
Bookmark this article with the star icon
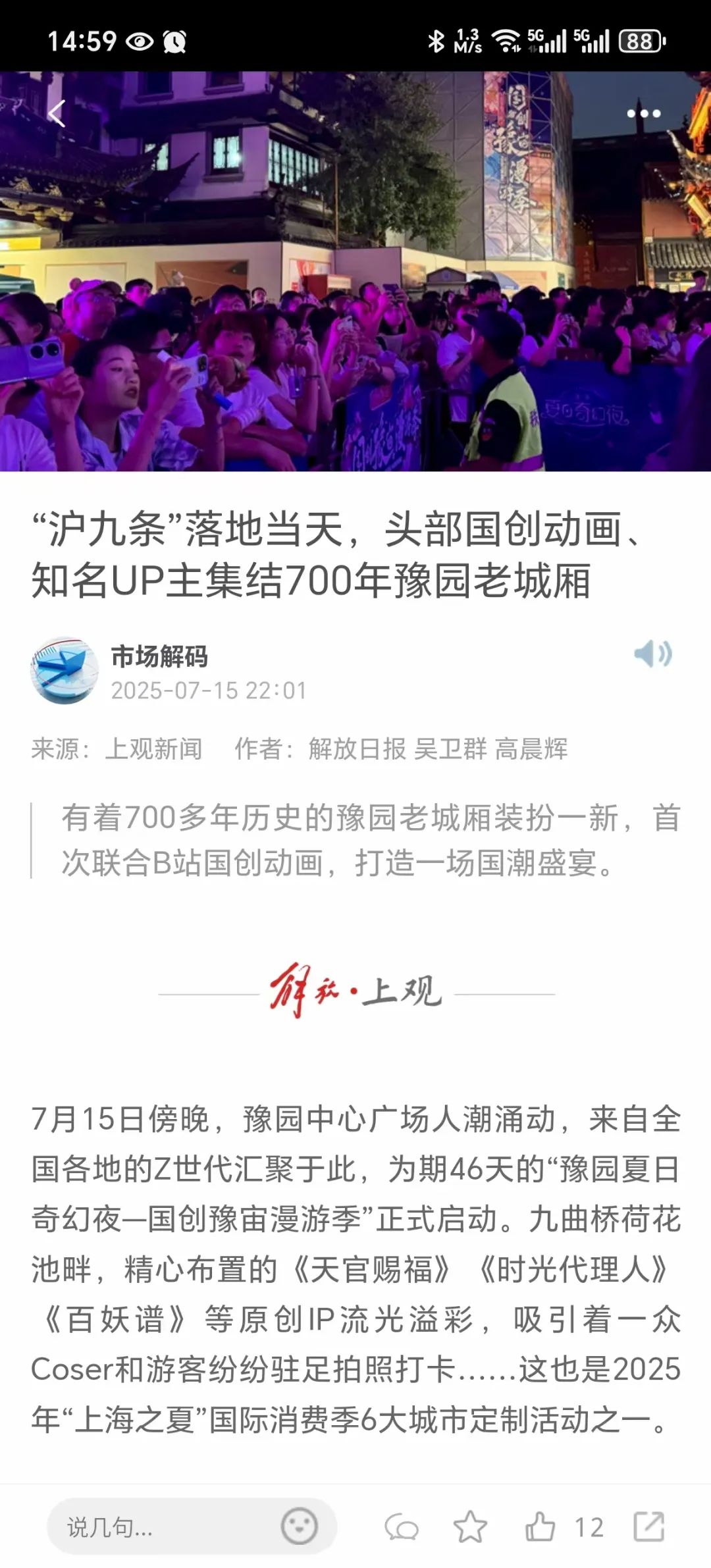pyautogui.click(x=470, y=1527)
